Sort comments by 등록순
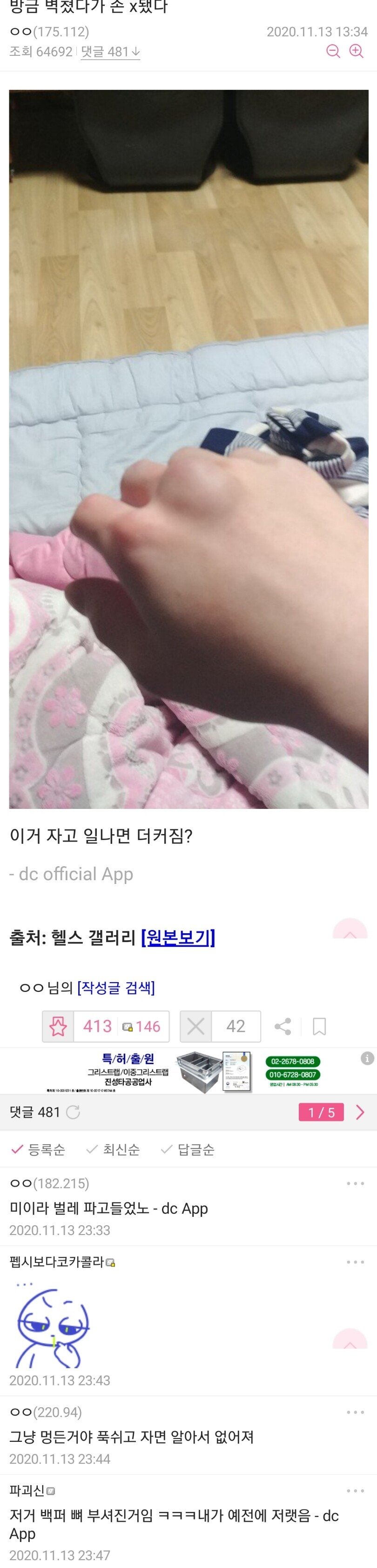The image size is (377, 1568). pyautogui.click(x=39, y=1150)
